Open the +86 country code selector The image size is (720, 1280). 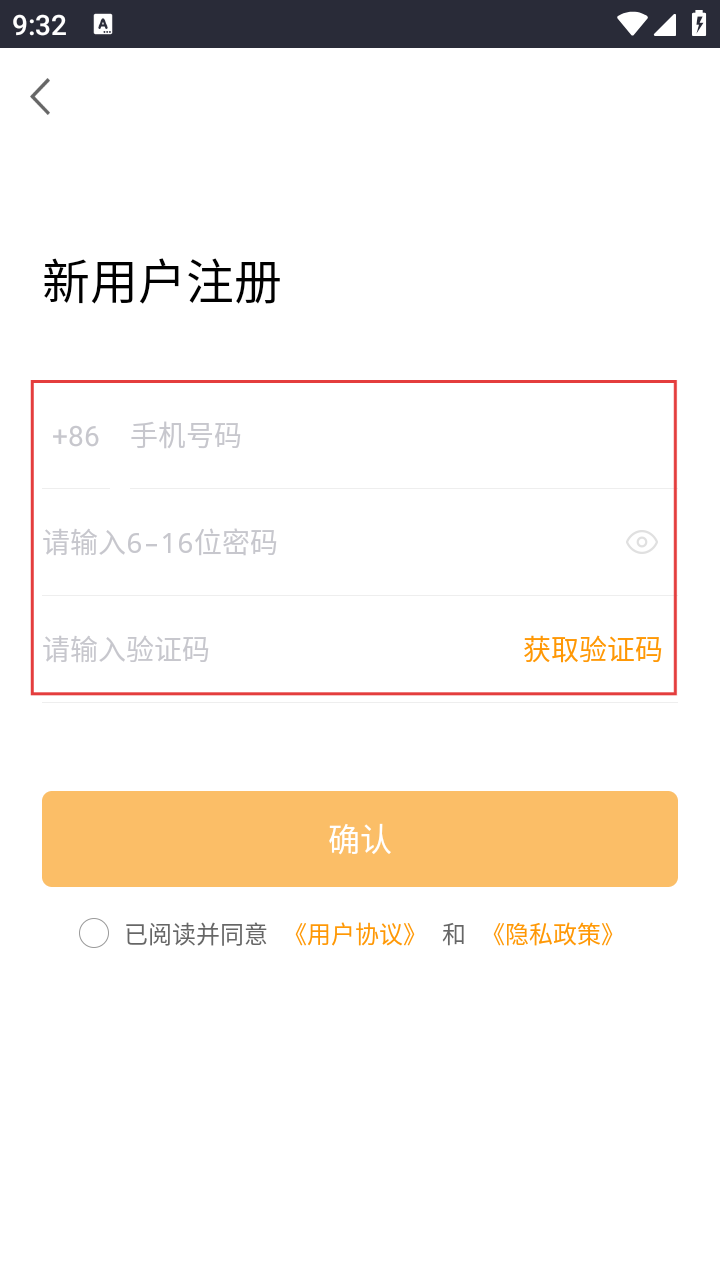(x=76, y=436)
